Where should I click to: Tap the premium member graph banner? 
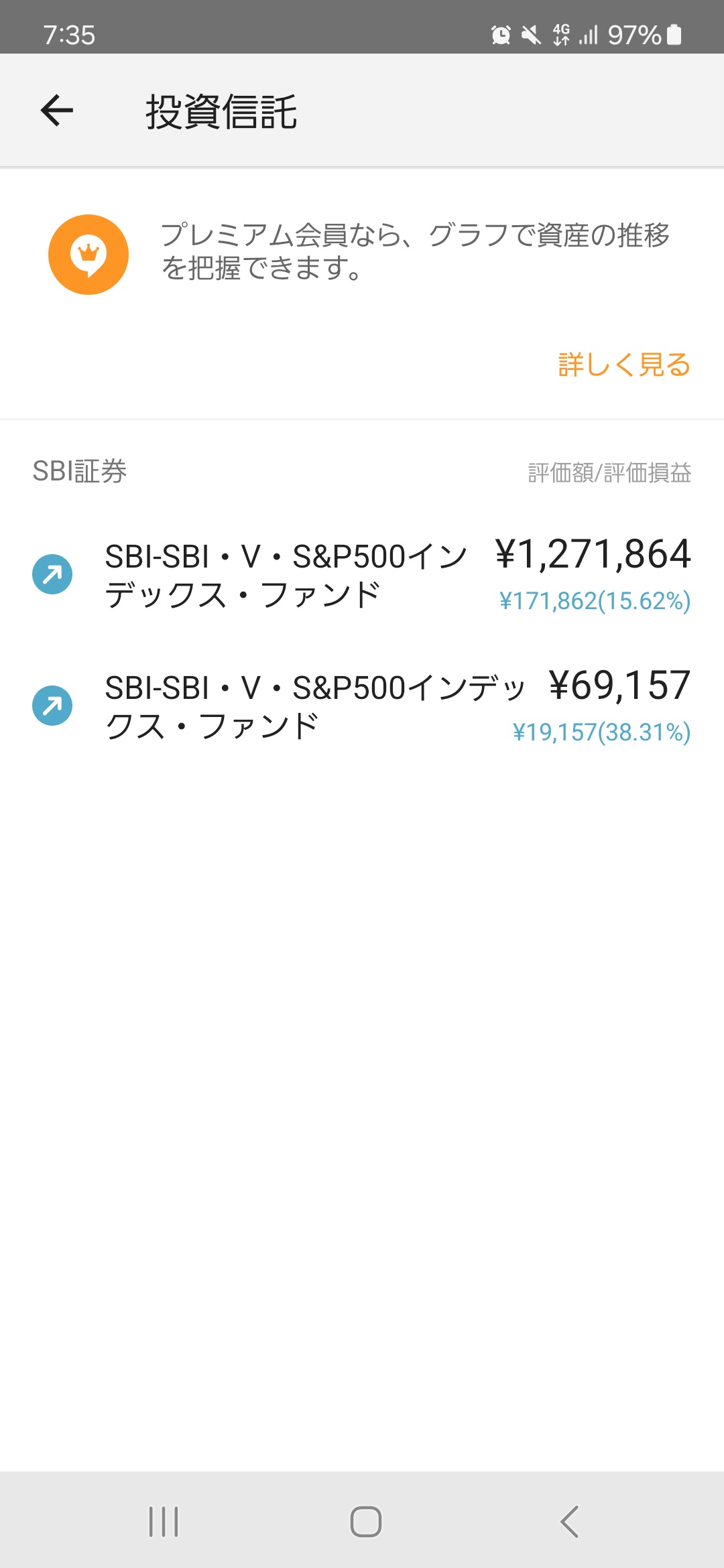(x=362, y=293)
